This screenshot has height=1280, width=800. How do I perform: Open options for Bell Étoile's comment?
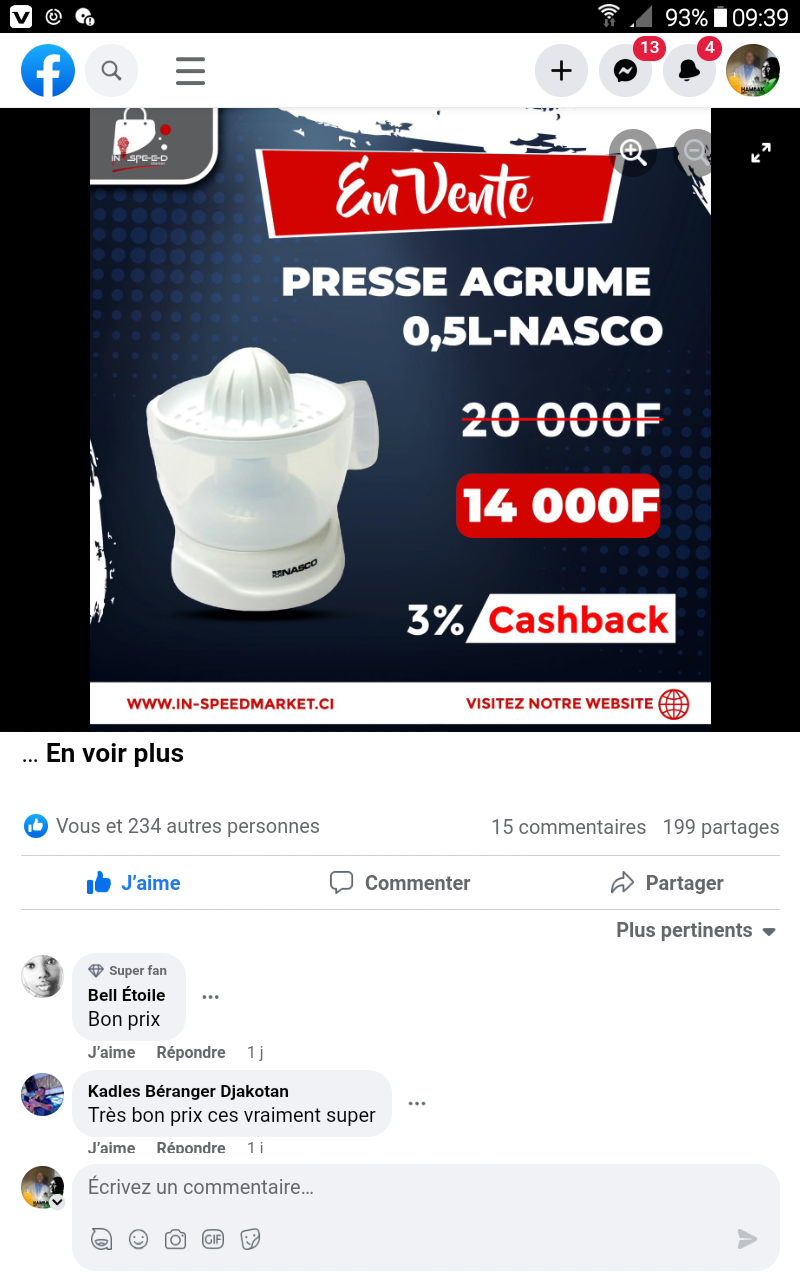click(210, 997)
